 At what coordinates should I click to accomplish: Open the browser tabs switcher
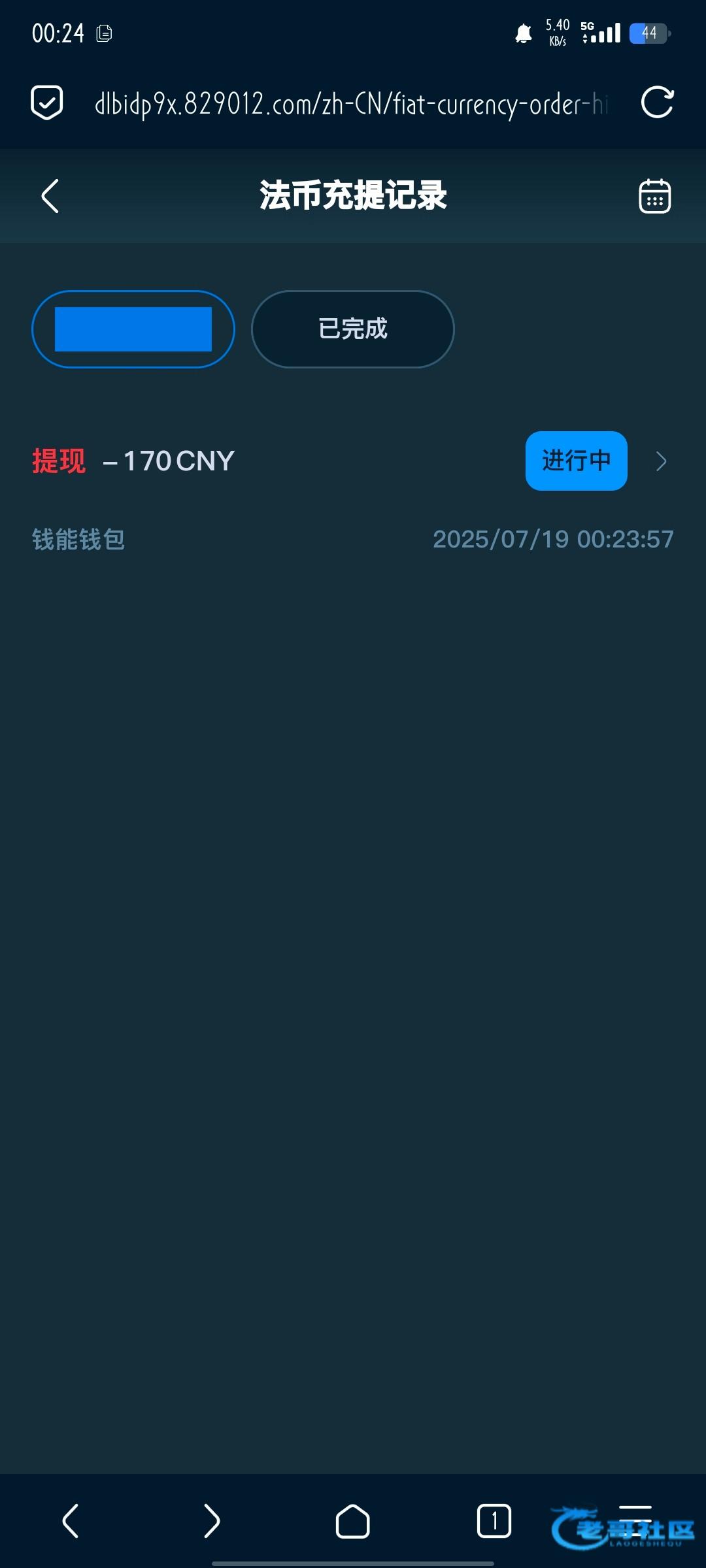pyautogui.click(x=494, y=1521)
